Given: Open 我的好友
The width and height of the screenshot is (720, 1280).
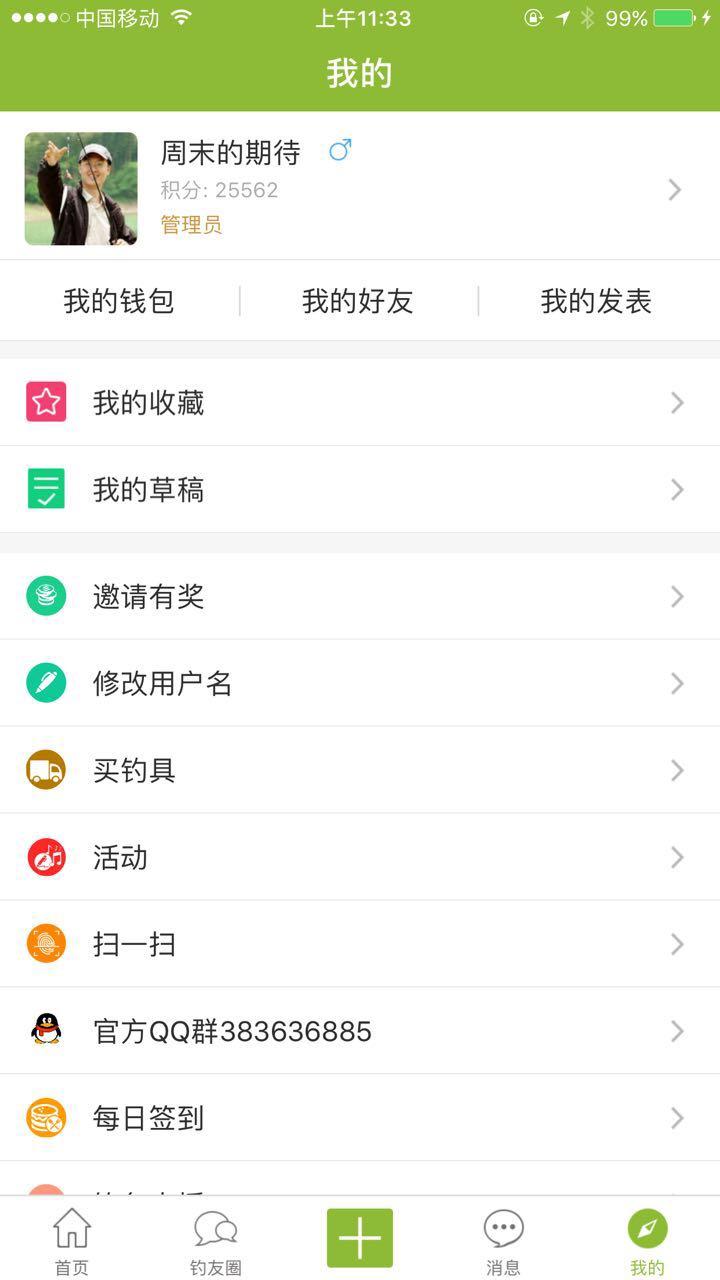Looking at the screenshot, I should click(357, 301).
